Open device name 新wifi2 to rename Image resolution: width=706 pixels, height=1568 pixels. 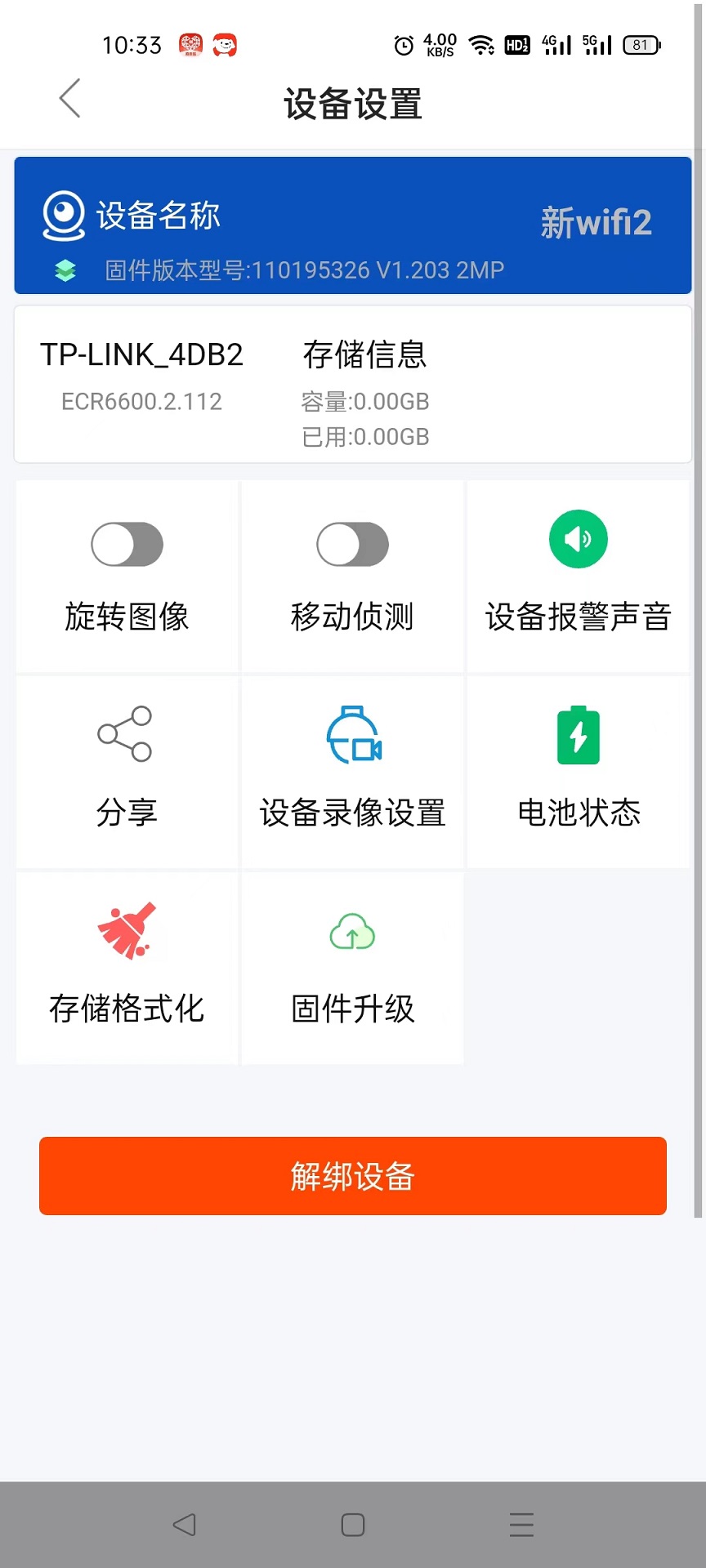click(596, 224)
